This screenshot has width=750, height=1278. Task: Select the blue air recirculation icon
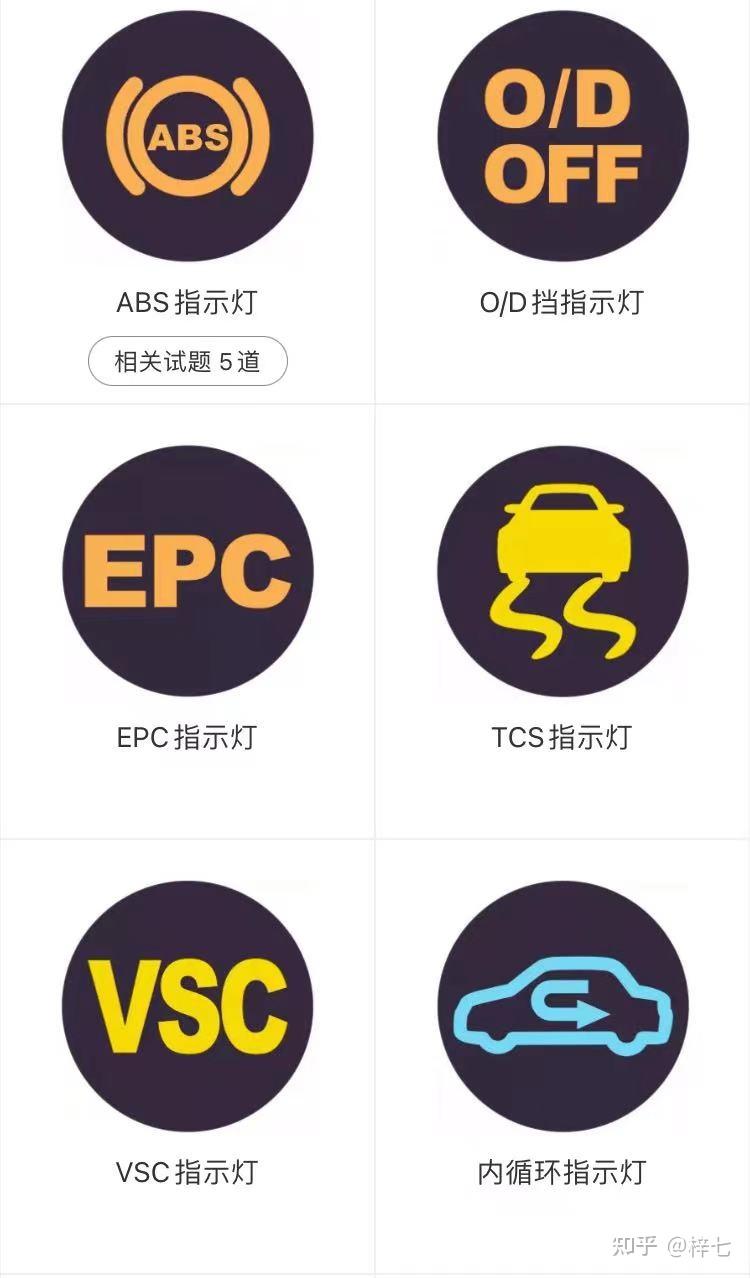coord(563,1007)
